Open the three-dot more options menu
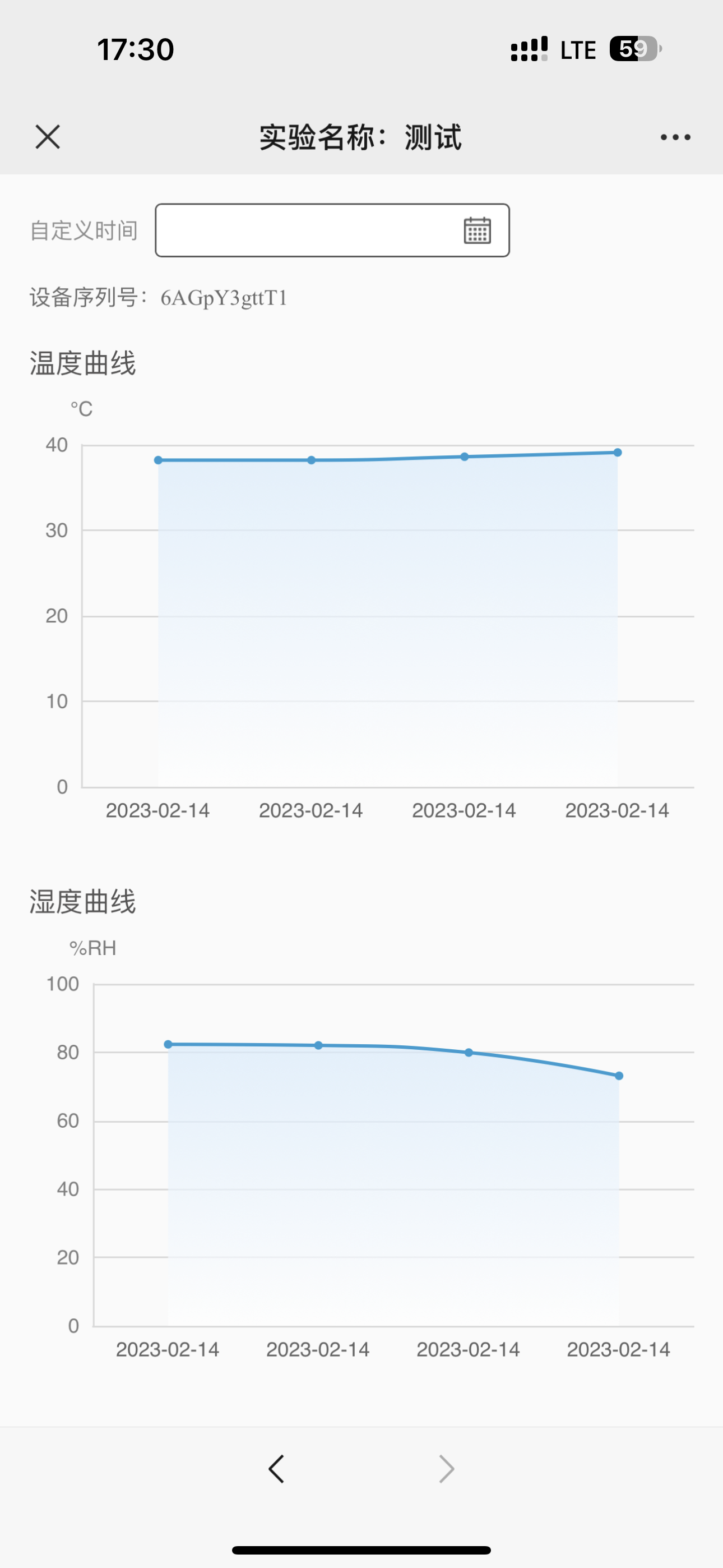 [x=675, y=137]
